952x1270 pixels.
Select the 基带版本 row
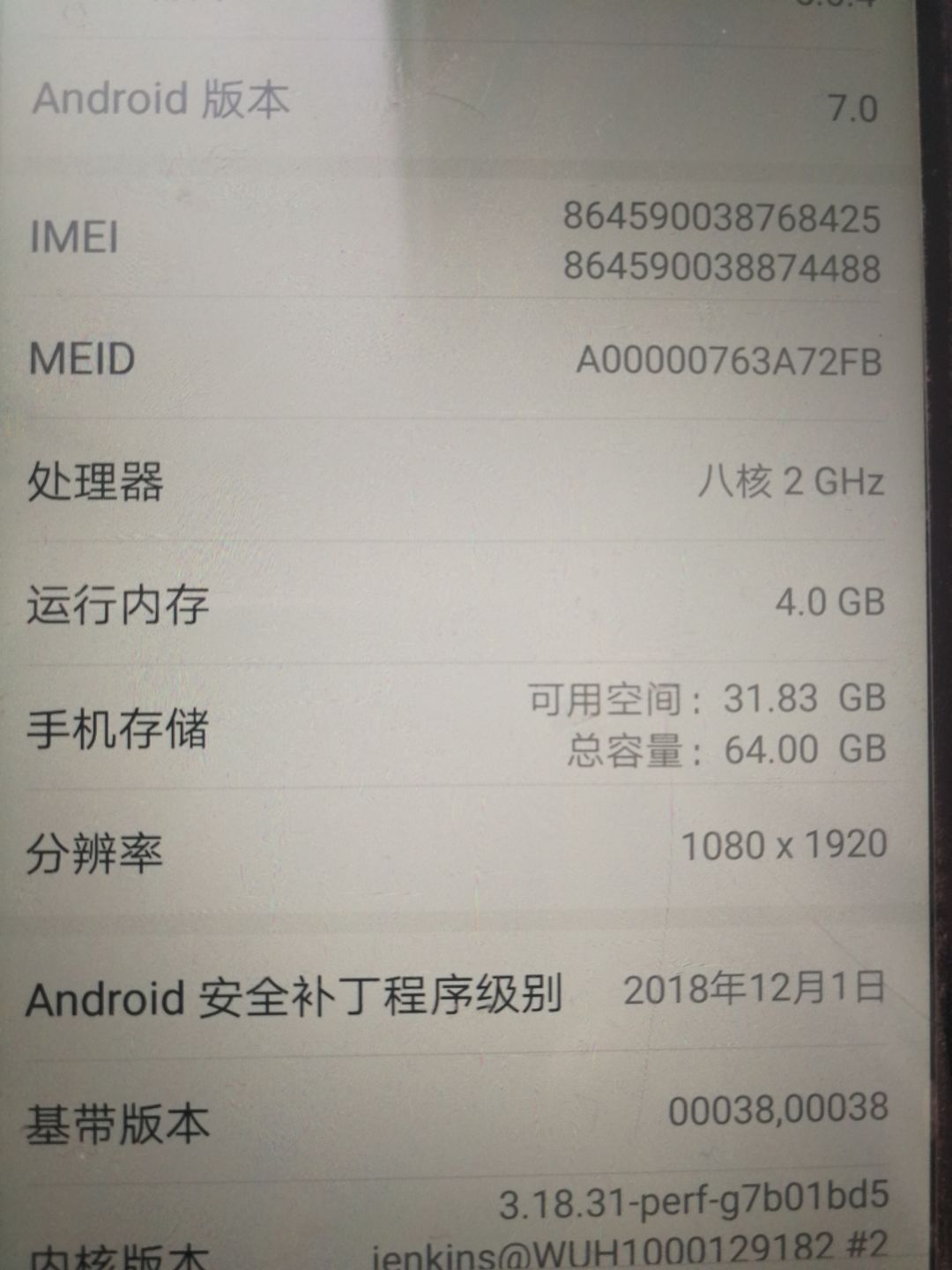(458, 1117)
